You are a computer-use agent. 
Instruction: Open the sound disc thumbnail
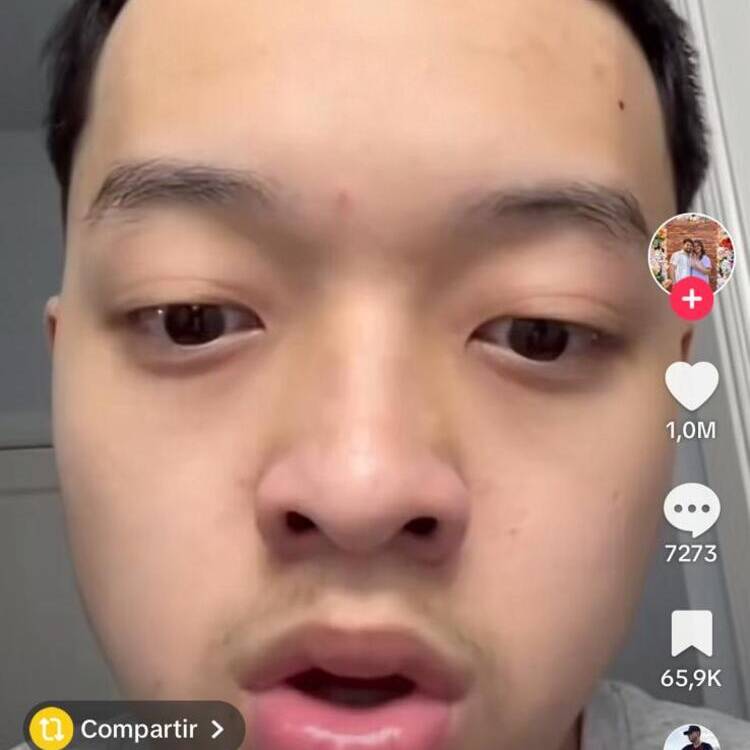[x=692, y=739]
